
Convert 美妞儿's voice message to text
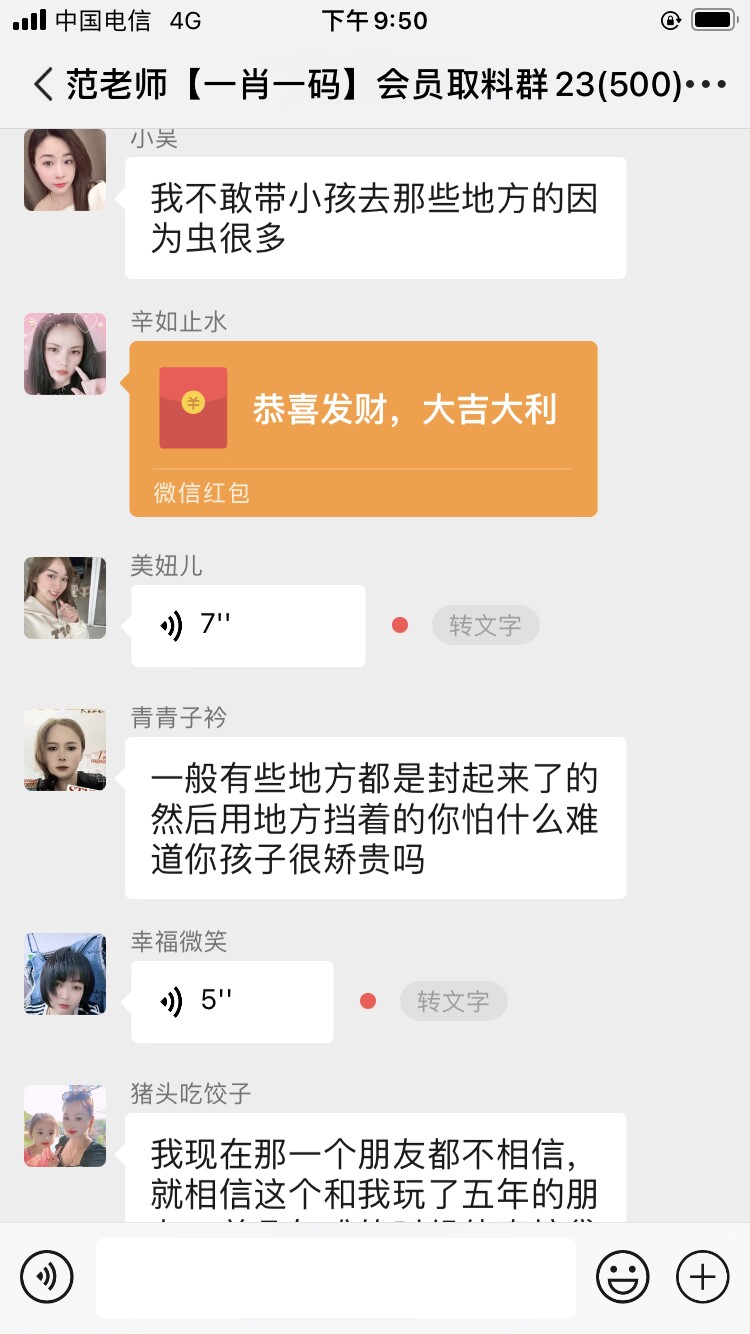(485, 626)
